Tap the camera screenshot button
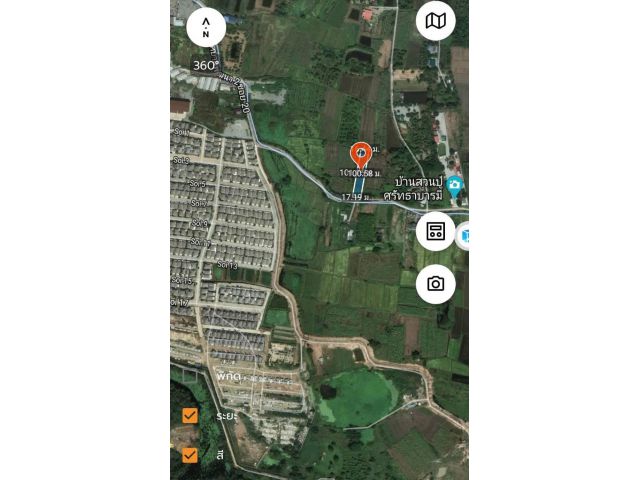 436,284
